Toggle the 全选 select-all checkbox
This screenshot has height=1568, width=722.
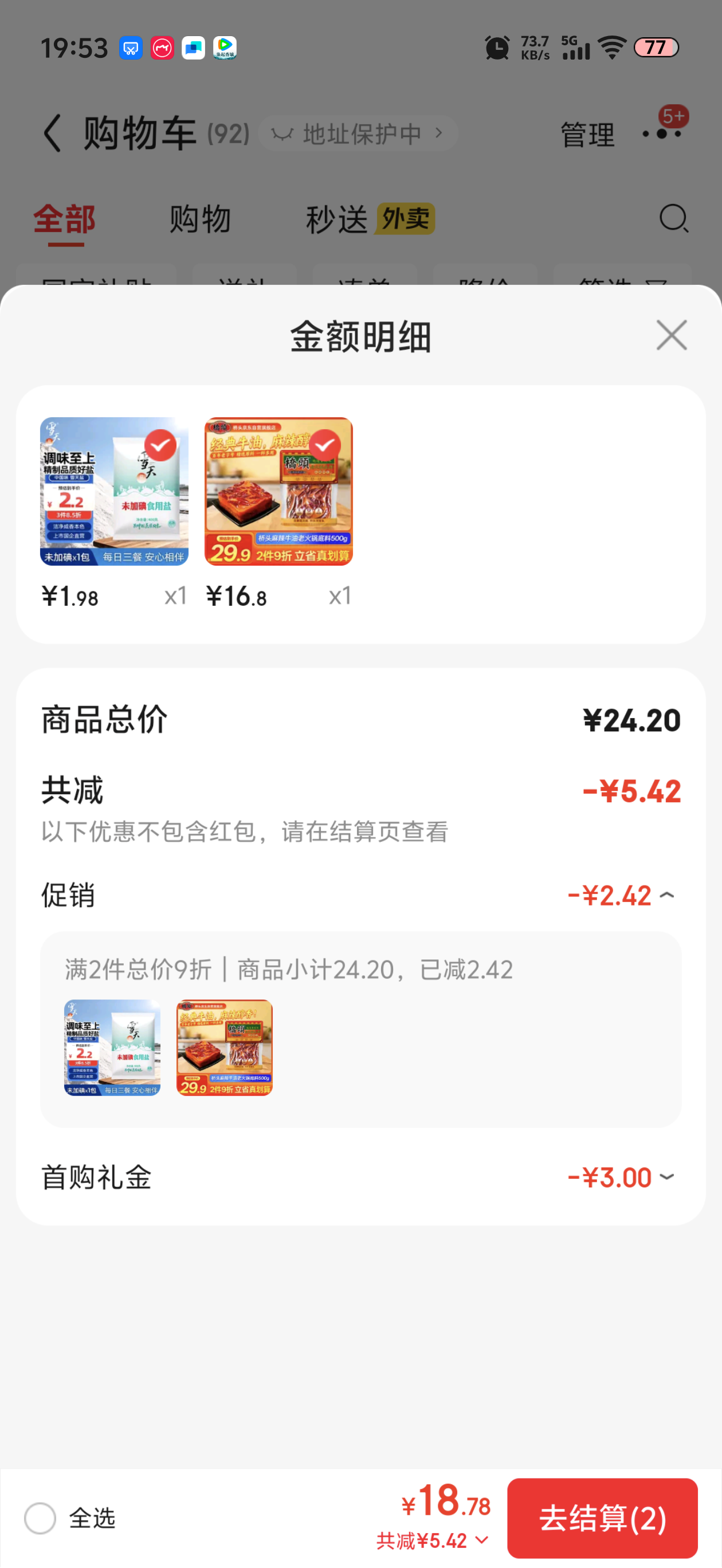point(40,1518)
